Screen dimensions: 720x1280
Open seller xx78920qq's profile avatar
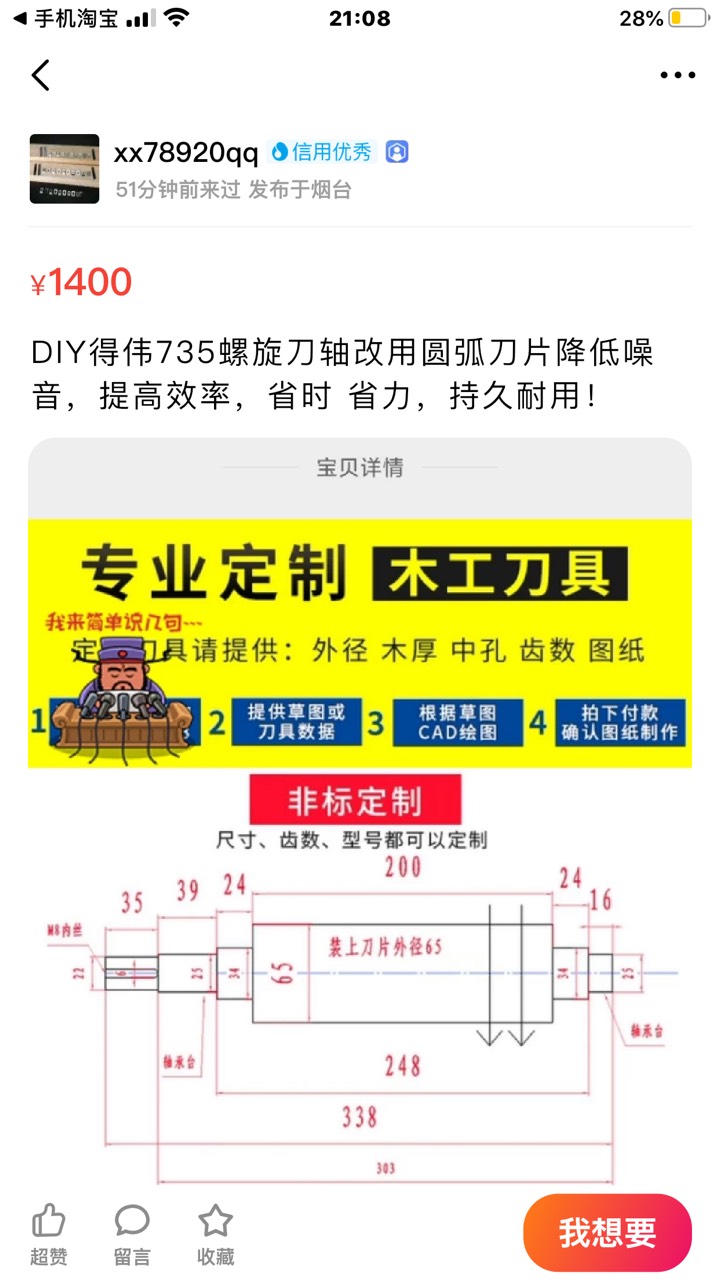click(x=64, y=169)
